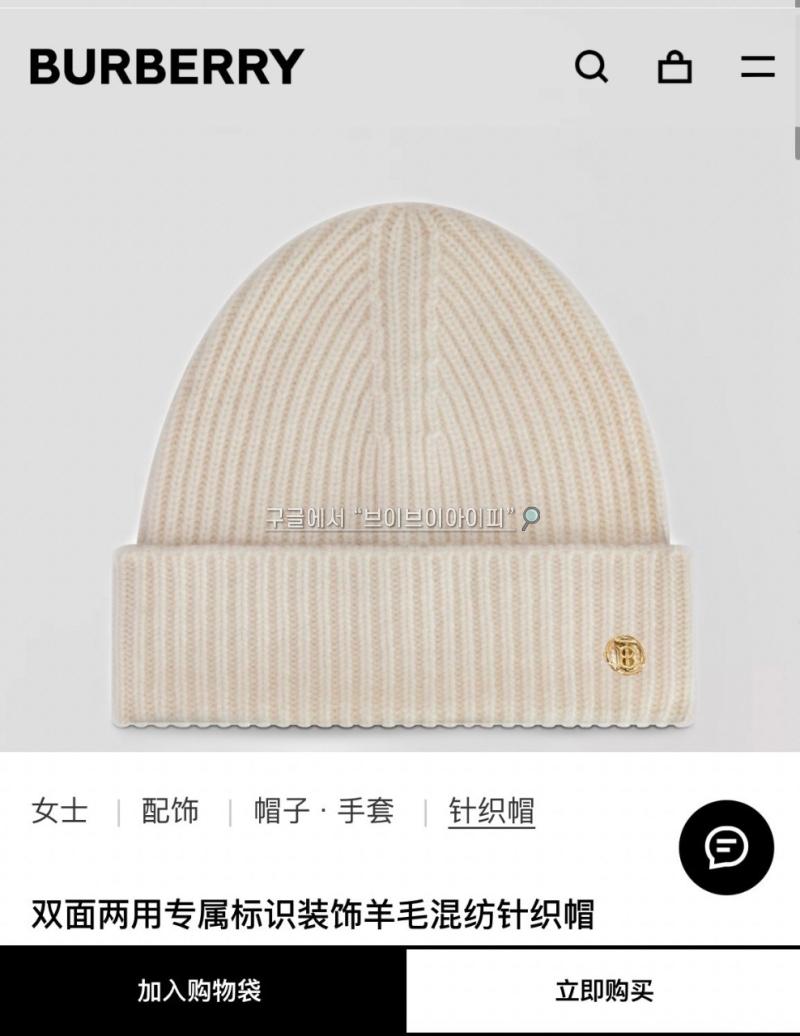Open the search magnifier icon
Viewport: 800px width, 1036px height.
[591, 67]
